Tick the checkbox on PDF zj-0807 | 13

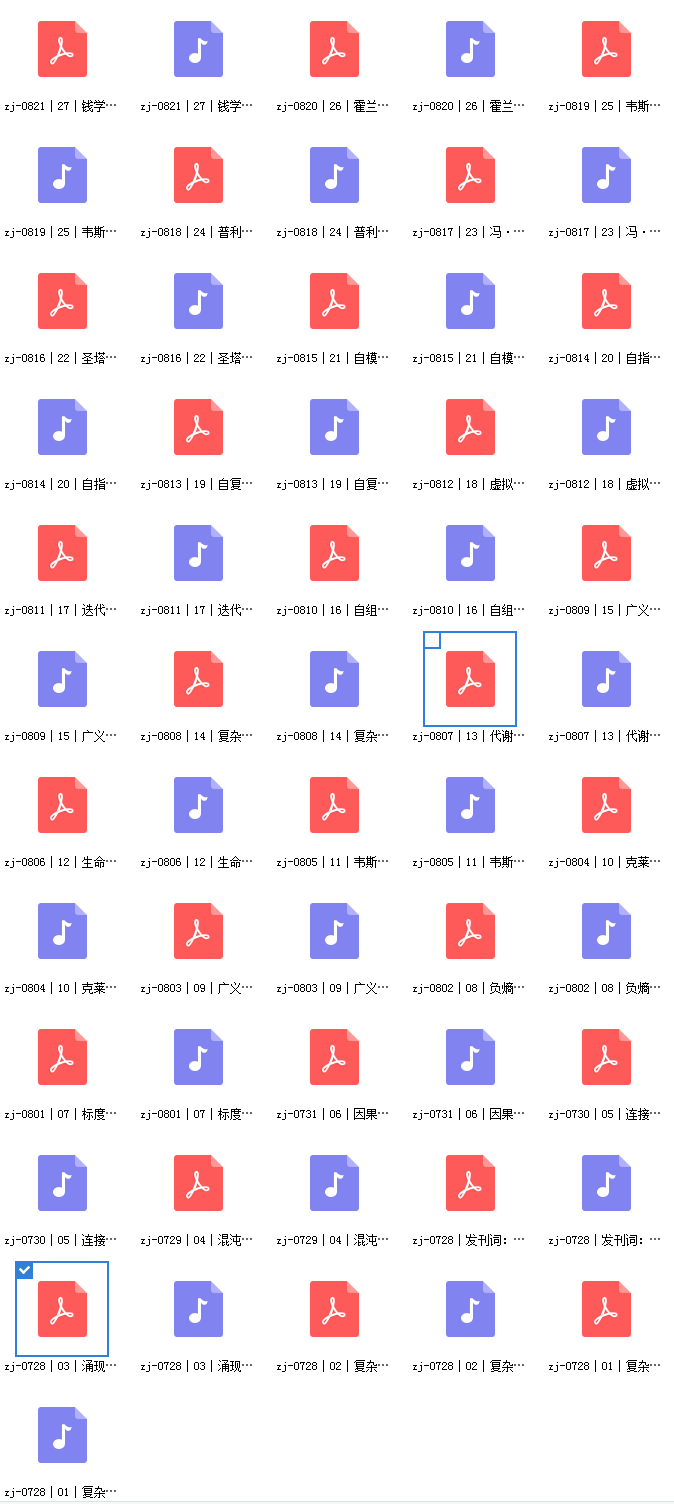tap(432, 640)
